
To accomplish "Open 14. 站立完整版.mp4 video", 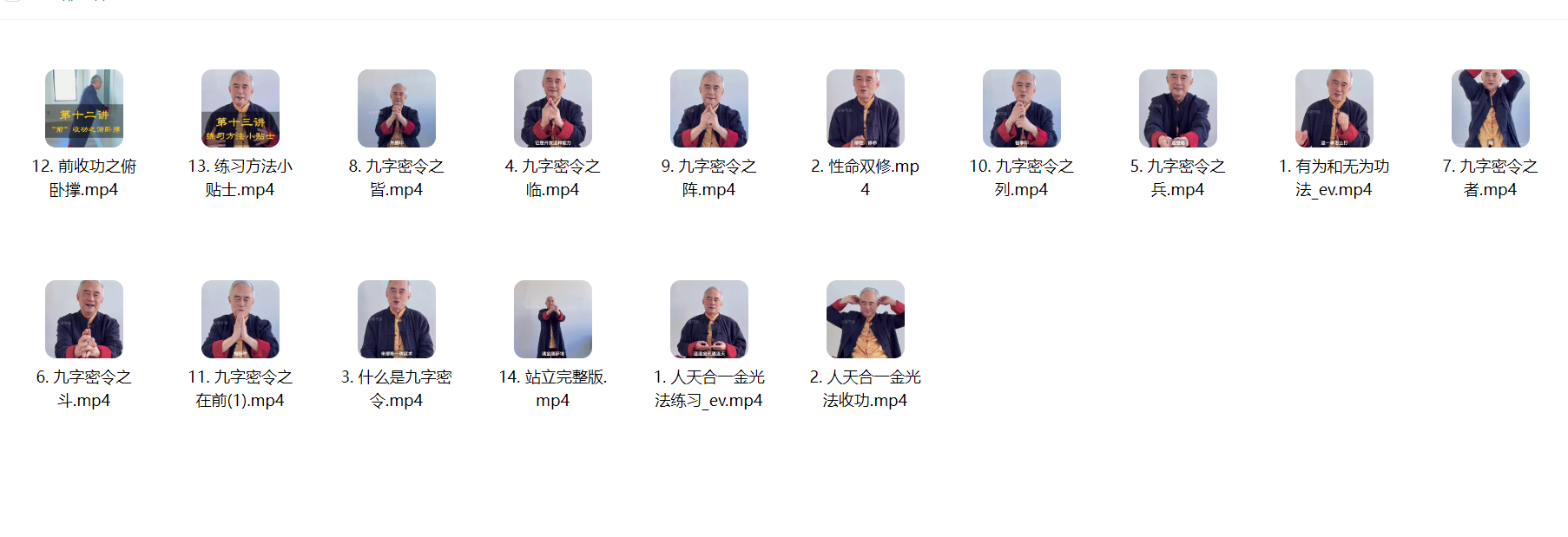I will [x=553, y=319].
